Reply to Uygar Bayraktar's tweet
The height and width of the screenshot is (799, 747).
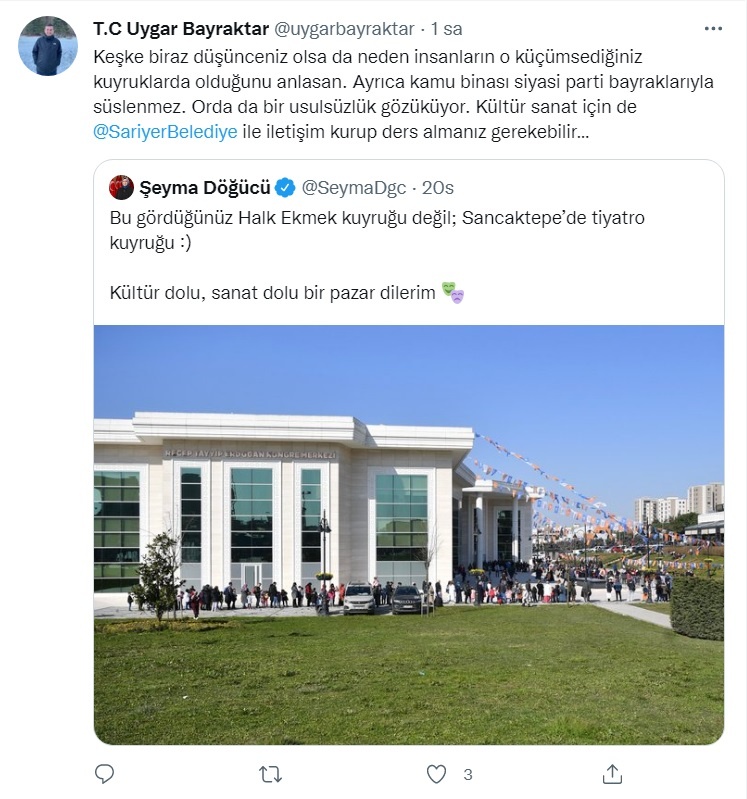point(104,773)
